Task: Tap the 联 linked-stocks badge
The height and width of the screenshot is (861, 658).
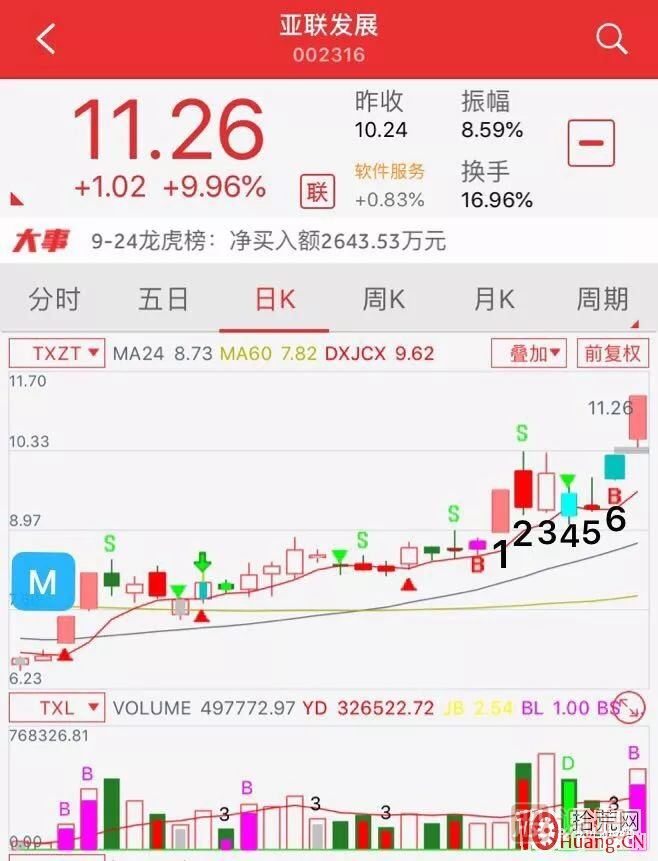Action: [x=317, y=191]
